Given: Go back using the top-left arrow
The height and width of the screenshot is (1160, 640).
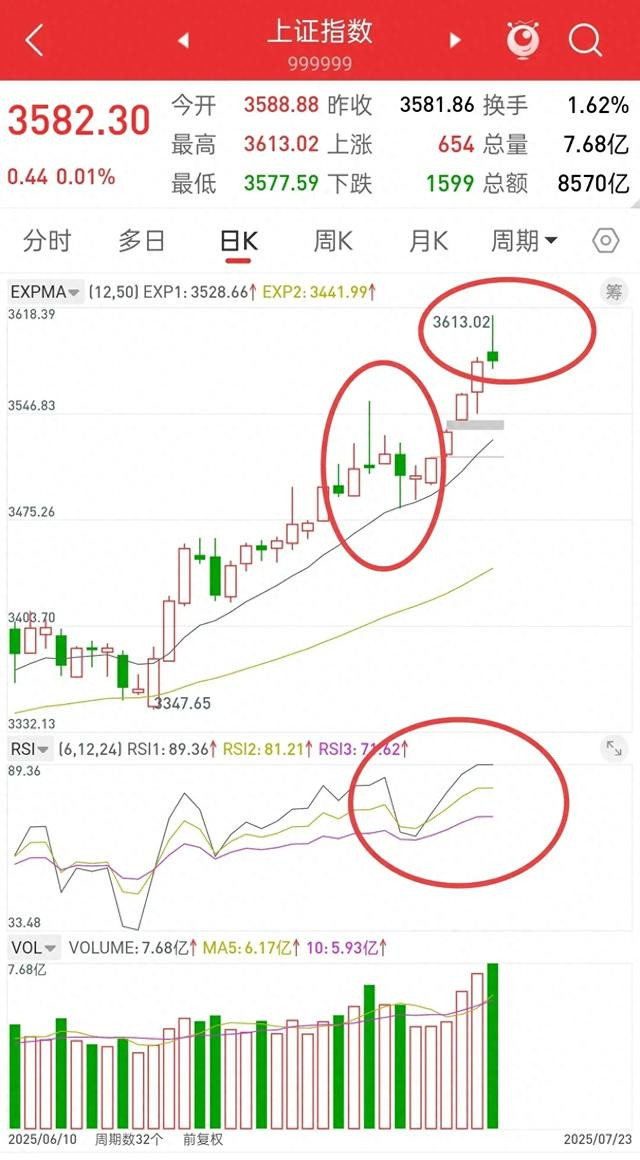Looking at the screenshot, I should [34, 41].
